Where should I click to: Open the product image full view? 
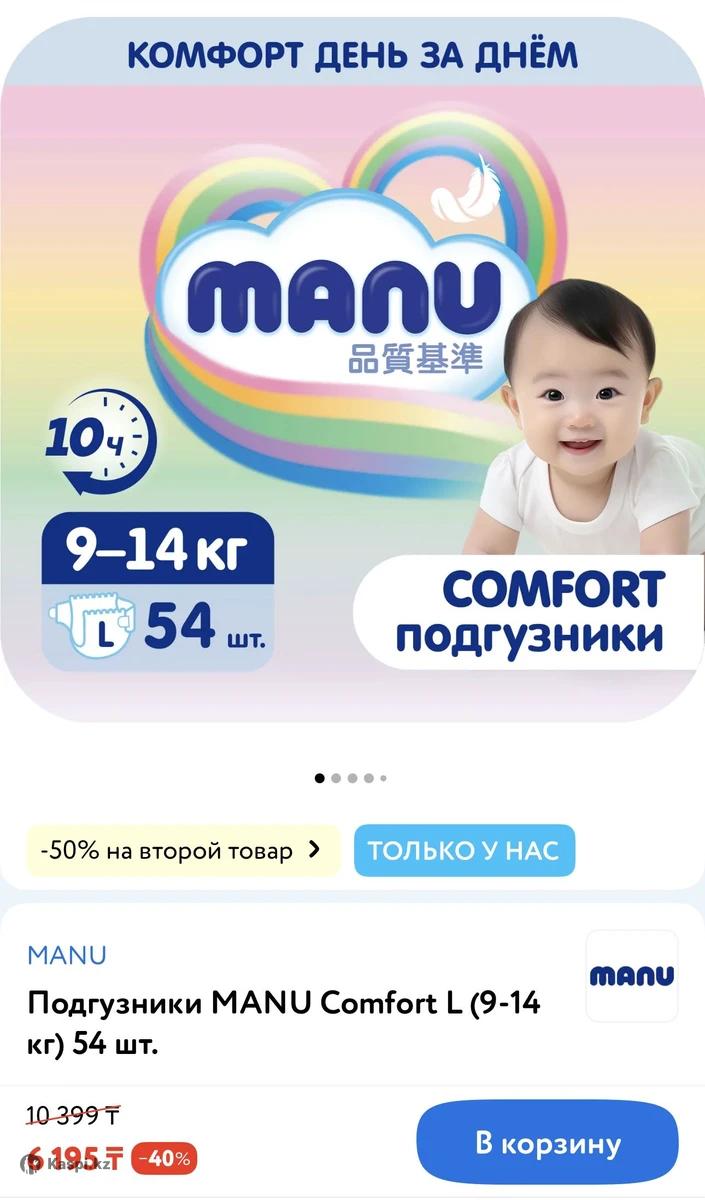(352, 380)
